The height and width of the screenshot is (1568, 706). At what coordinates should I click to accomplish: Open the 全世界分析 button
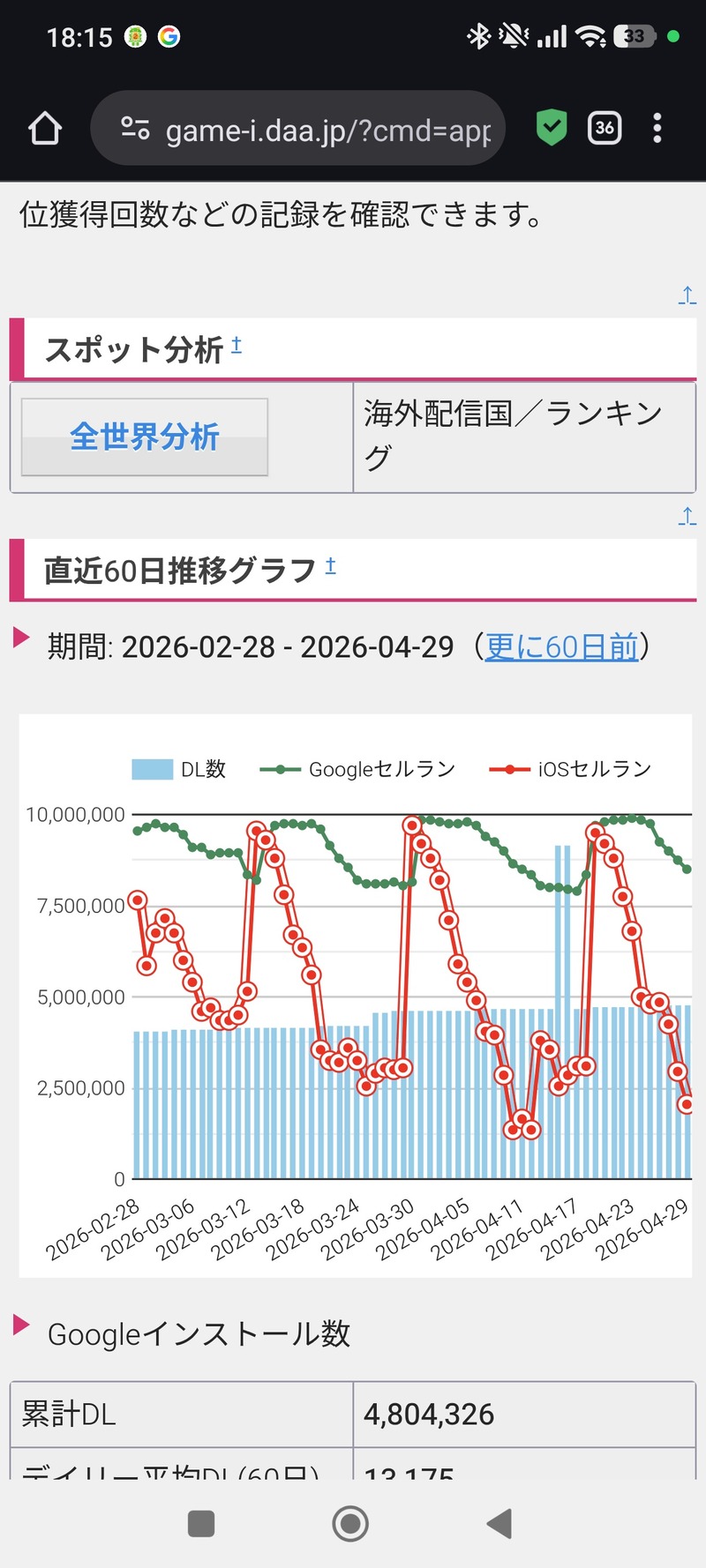point(145,437)
